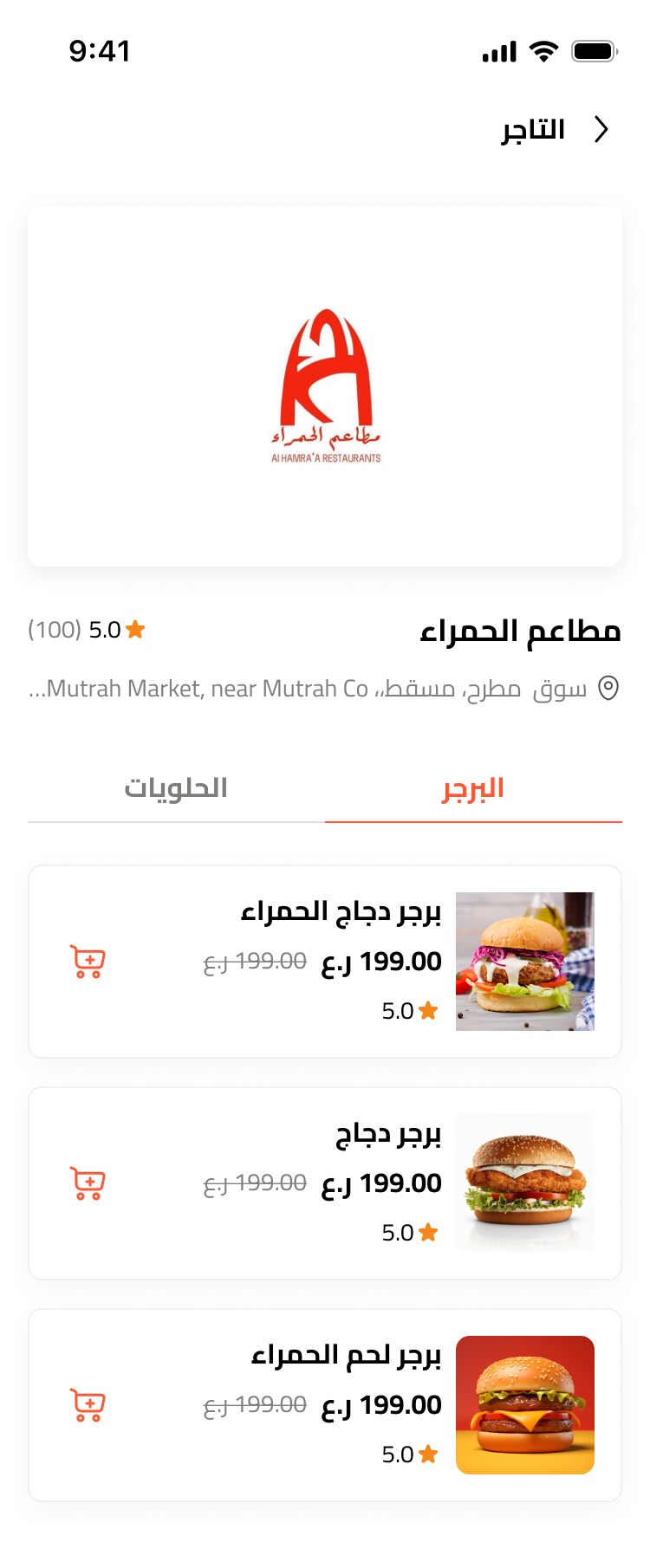Select the البرجر tab

coord(473,788)
